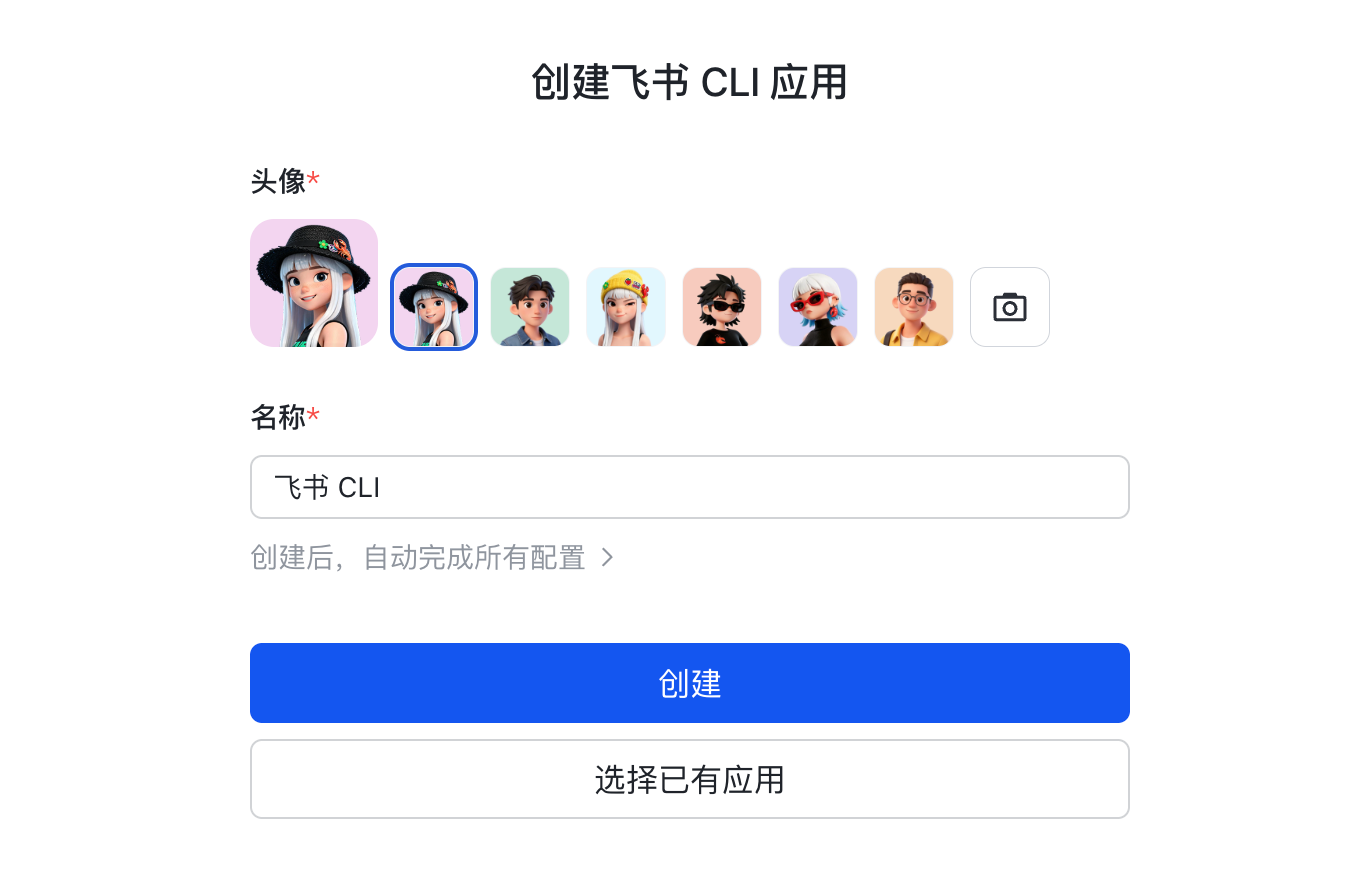Viewport: 1366px width, 874px height.
Task: Tap the 名称 field showing 飞书 CLI
Action: click(690, 487)
